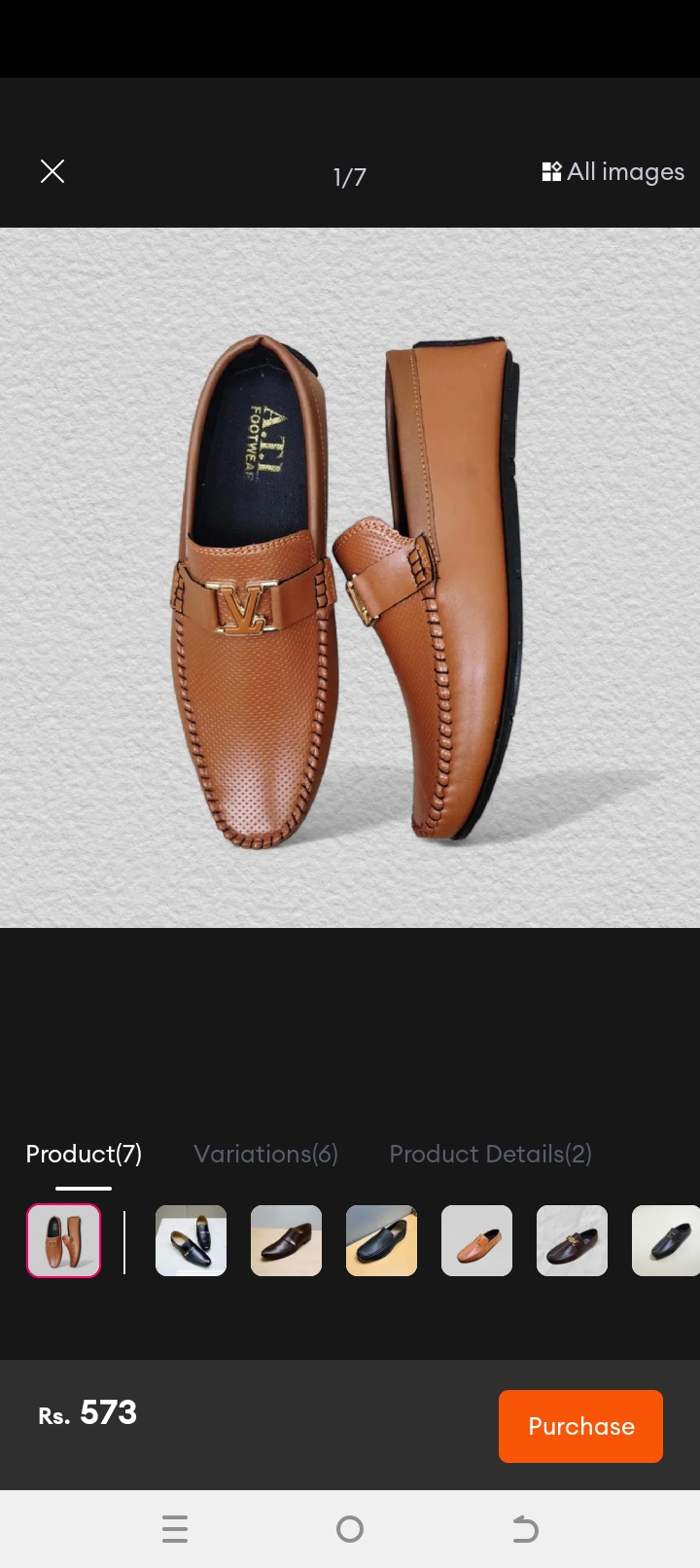Select the Product(7) tab
This screenshot has width=700, height=1568.
(84, 1154)
